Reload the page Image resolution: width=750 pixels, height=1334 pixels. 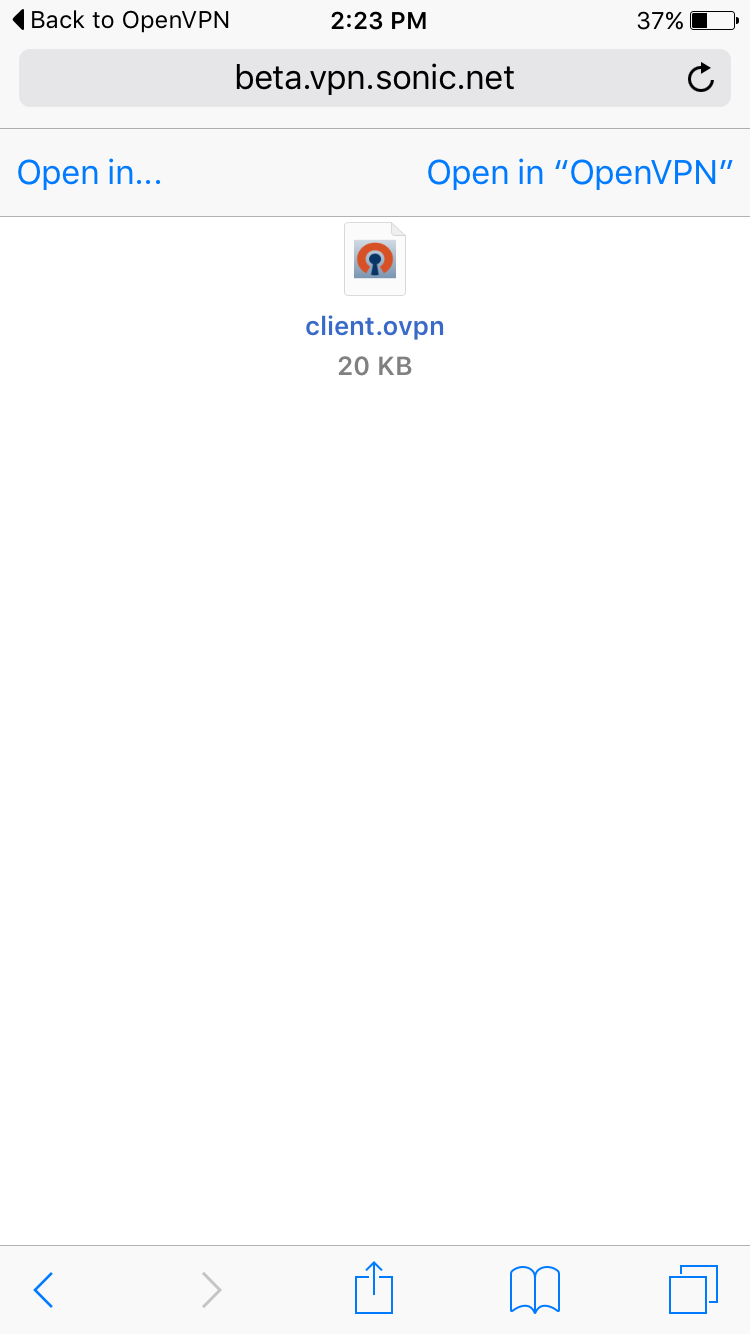coord(701,78)
